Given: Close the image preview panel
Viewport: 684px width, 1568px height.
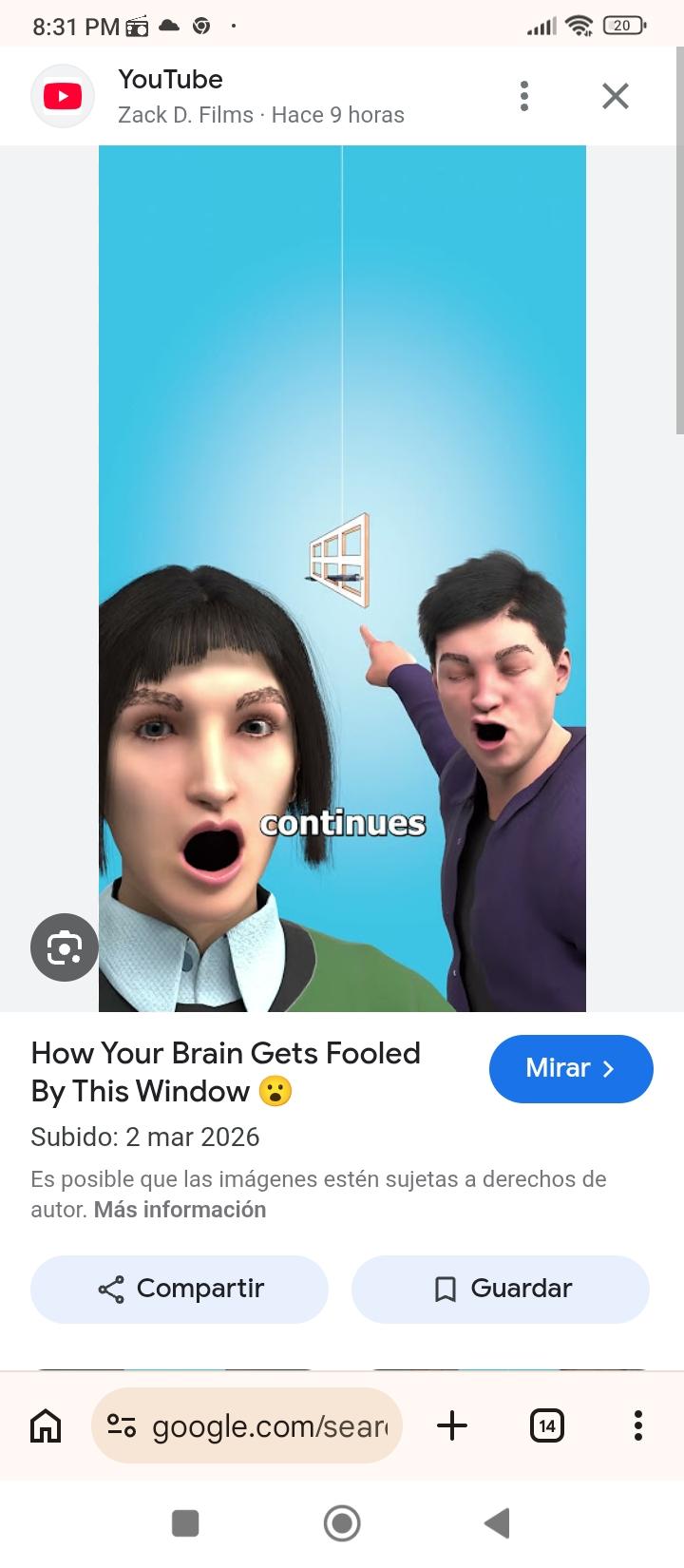Looking at the screenshot, I should [x=616, y=96].
